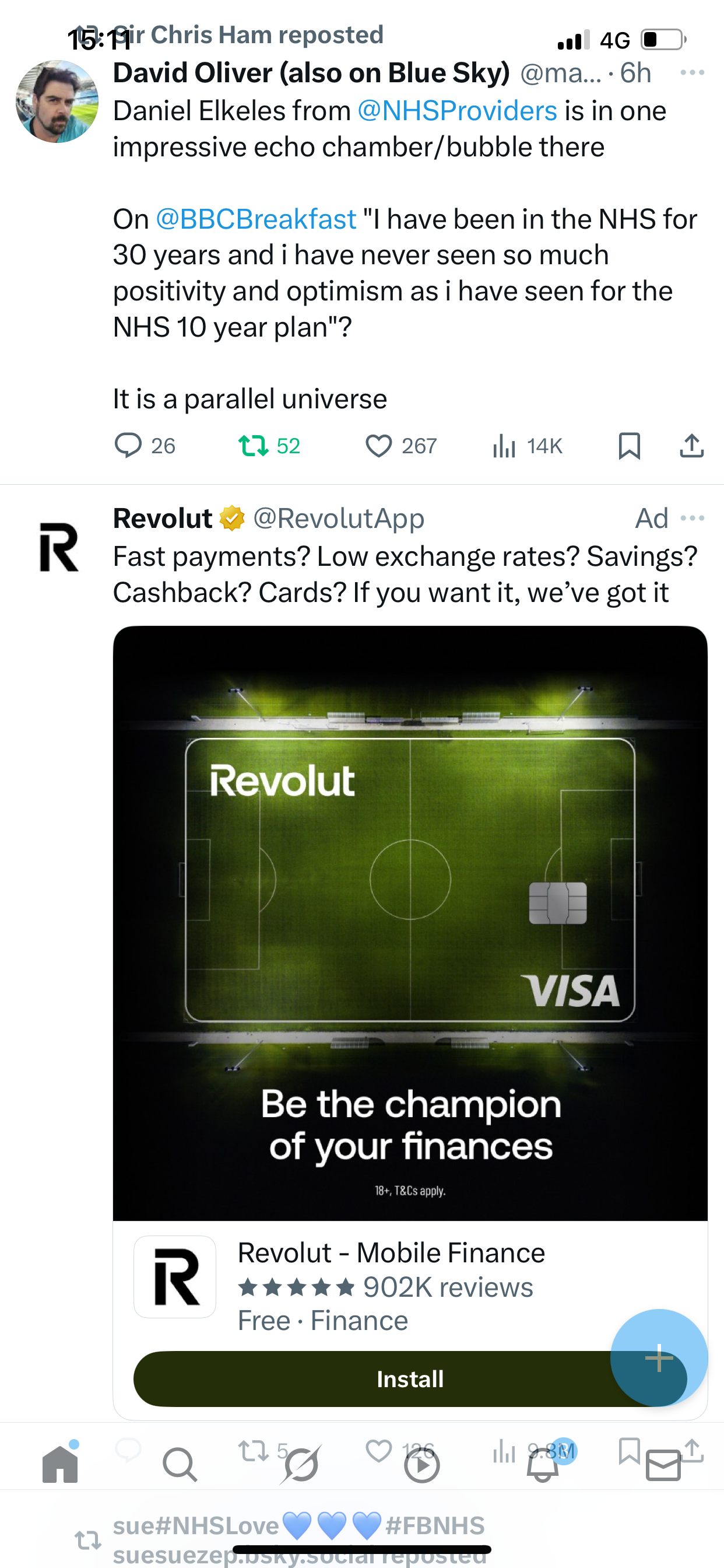The image size is (724, 1568).
Task: Open overflow menu on the Revolut ad
Action: point(692,519)
